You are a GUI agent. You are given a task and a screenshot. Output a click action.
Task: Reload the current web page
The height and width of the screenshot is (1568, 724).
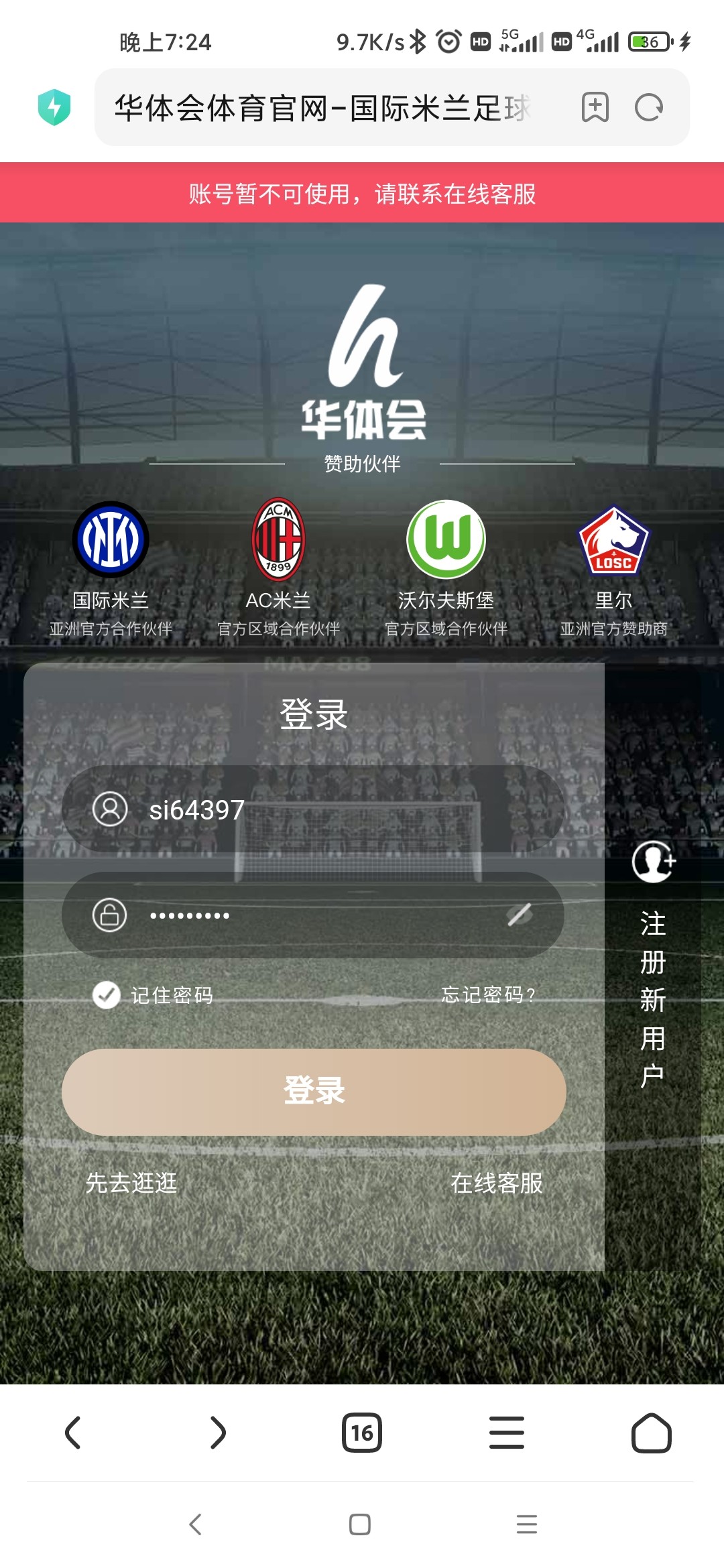(x=649, y=107)
